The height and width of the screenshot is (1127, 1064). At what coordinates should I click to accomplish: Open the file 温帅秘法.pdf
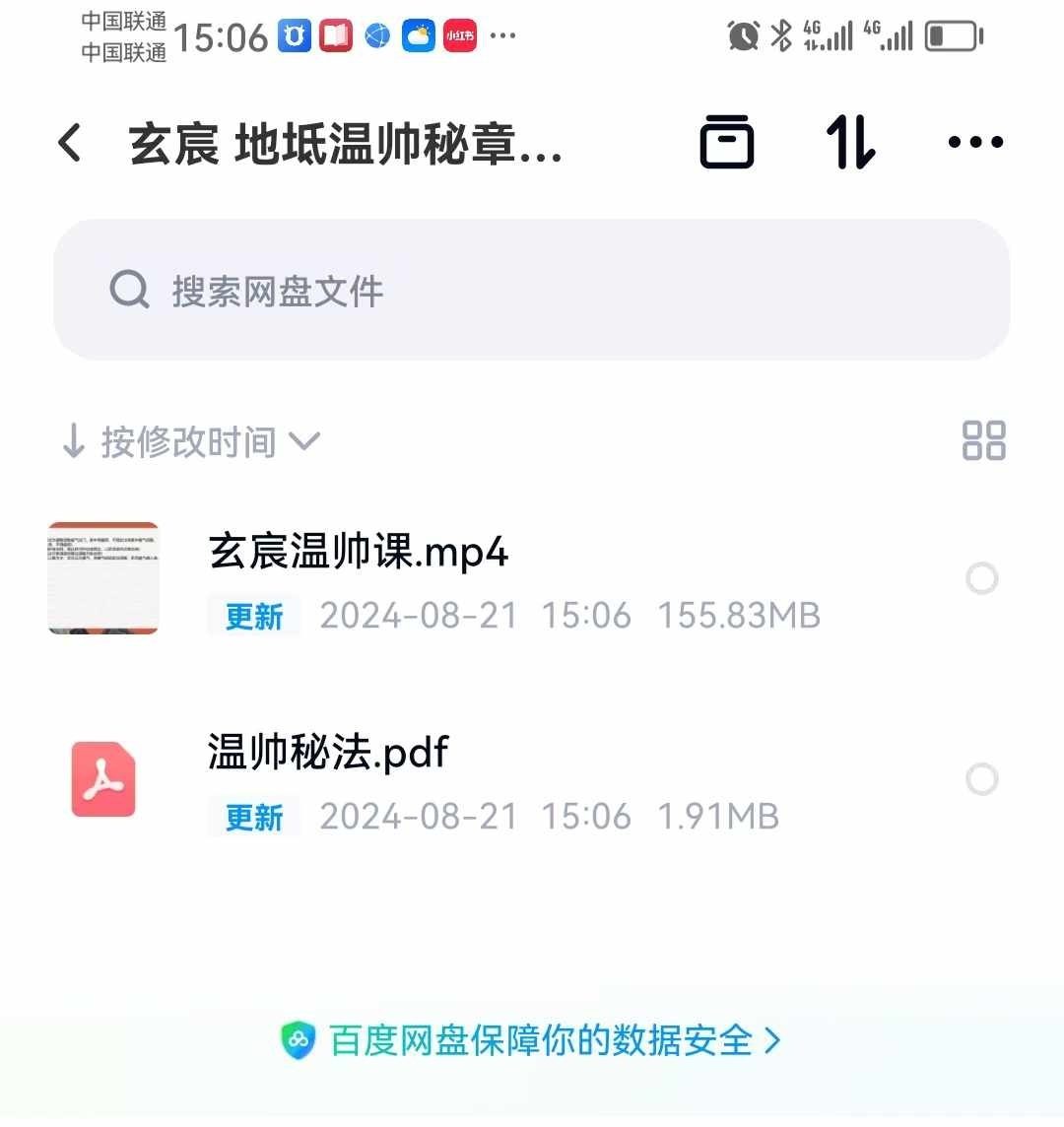coord(328,753)
